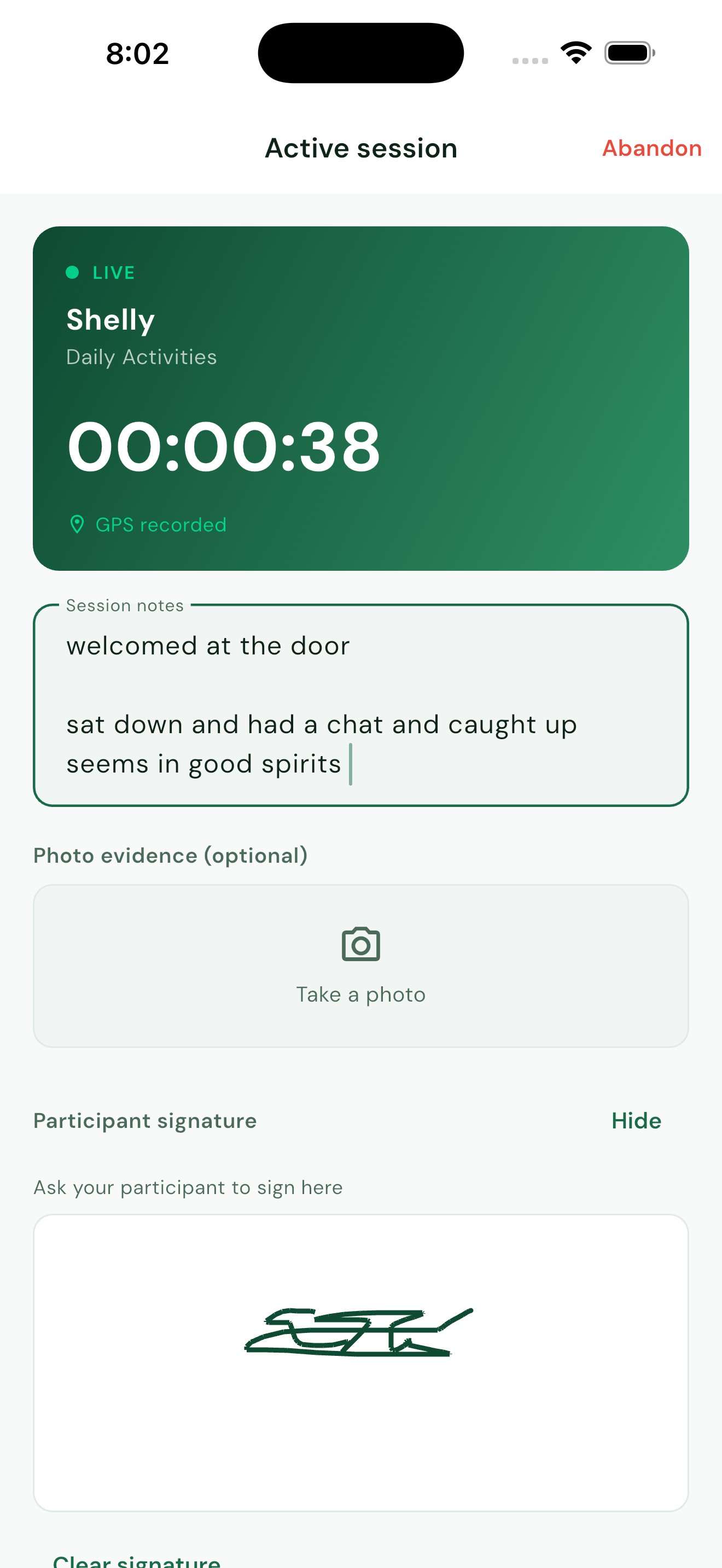Viewport: 722px width, 1568px height.
Task: Select the Active session title
Action: 360,147
